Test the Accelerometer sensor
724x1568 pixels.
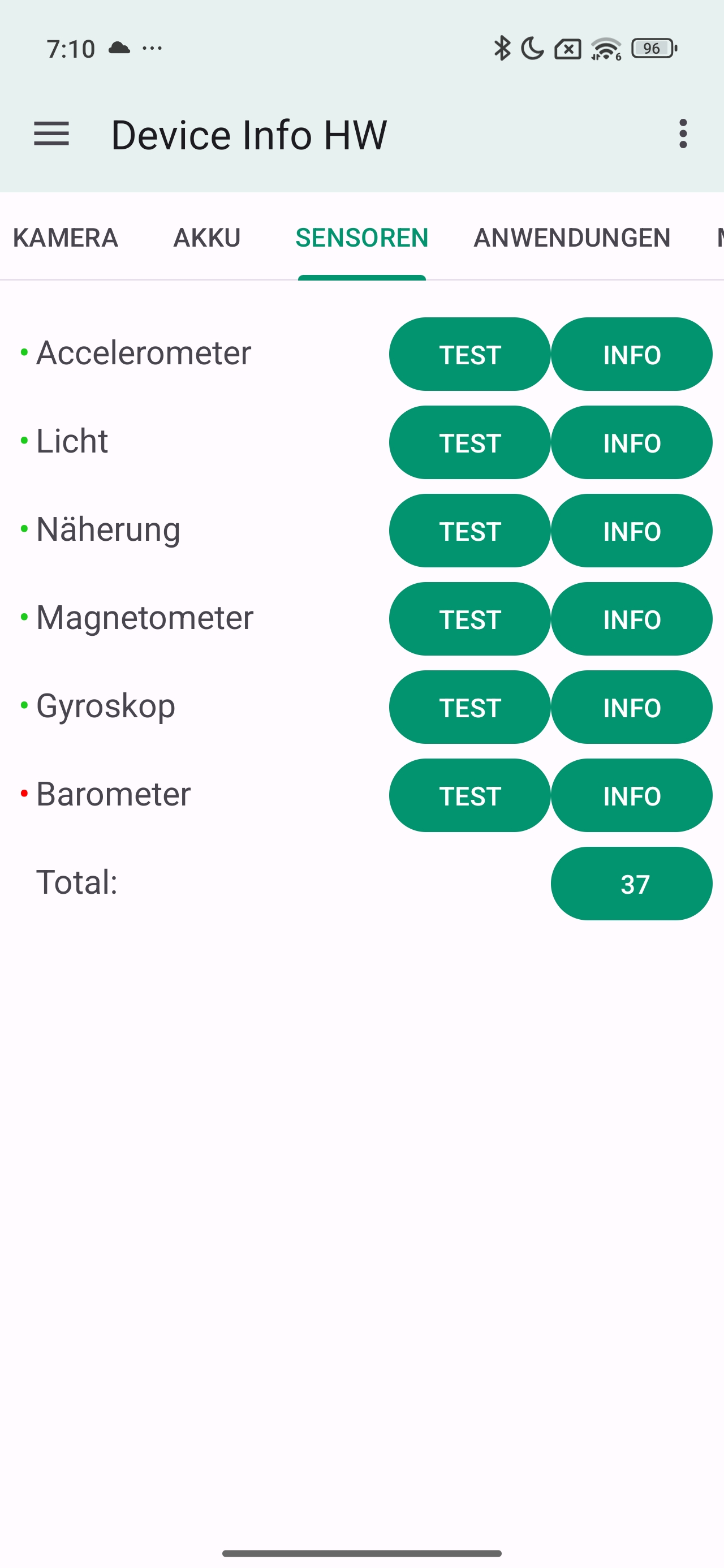coord(469,354)
